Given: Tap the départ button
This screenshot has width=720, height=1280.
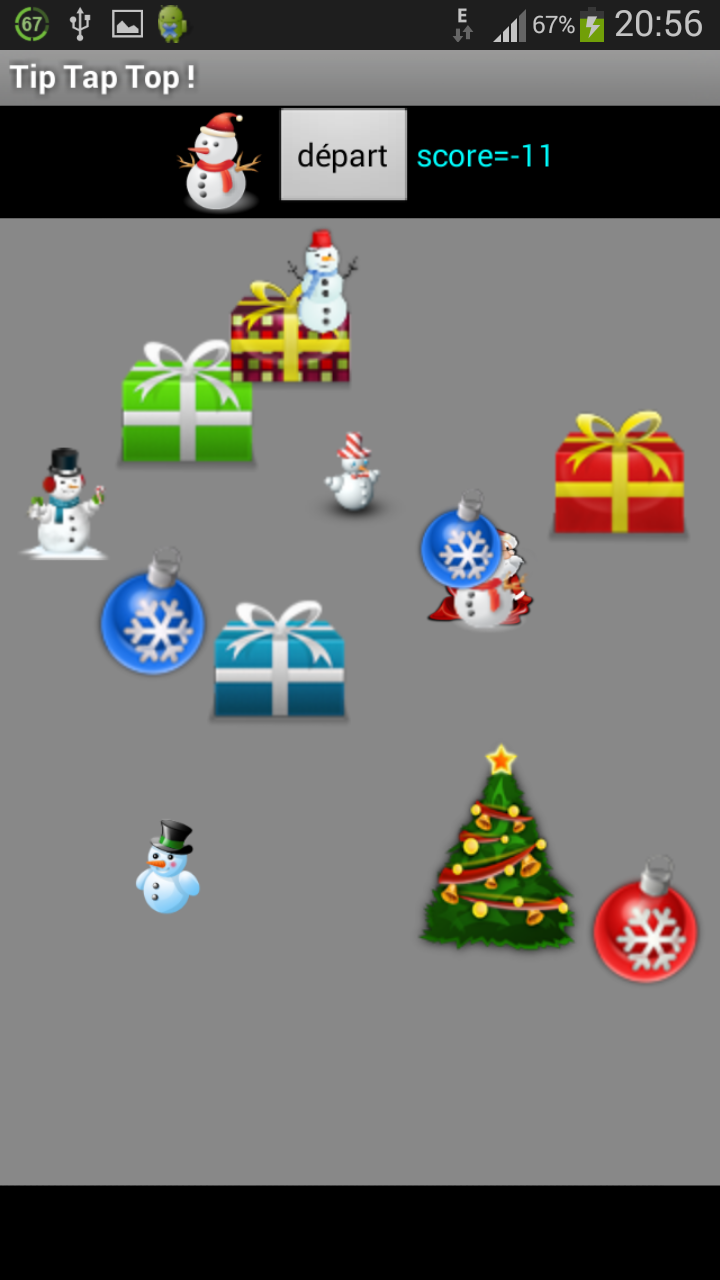Looking at the screenshot, I should (x=343, y=155).
